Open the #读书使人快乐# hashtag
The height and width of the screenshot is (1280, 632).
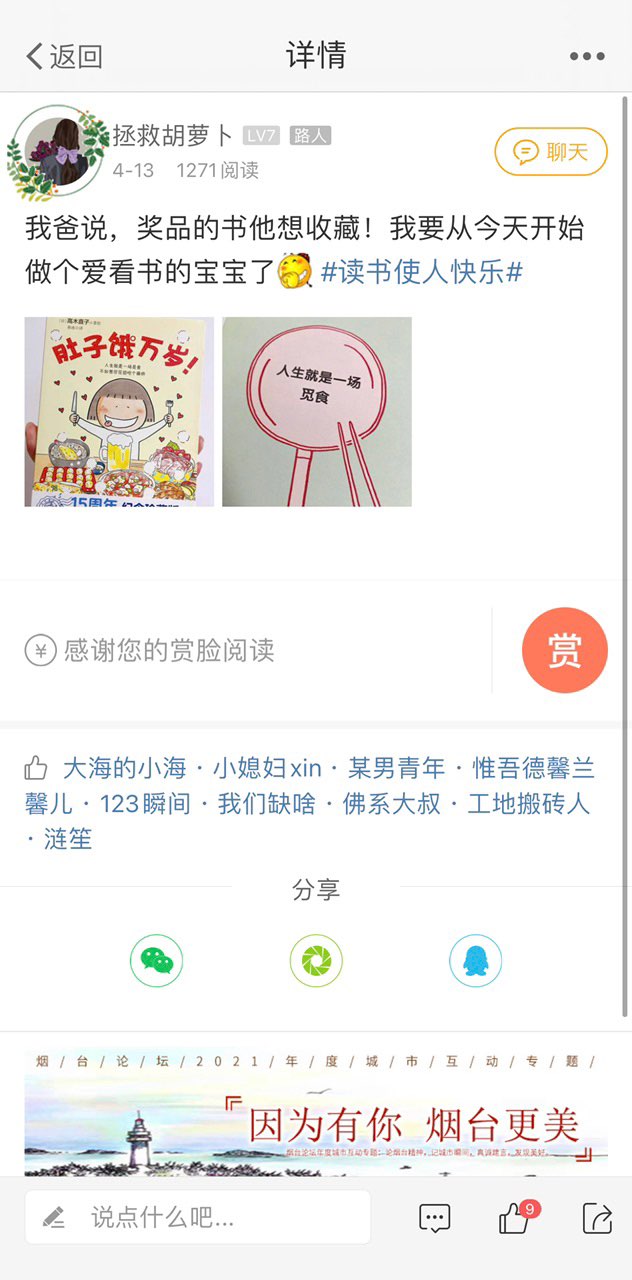pos(422,271)
